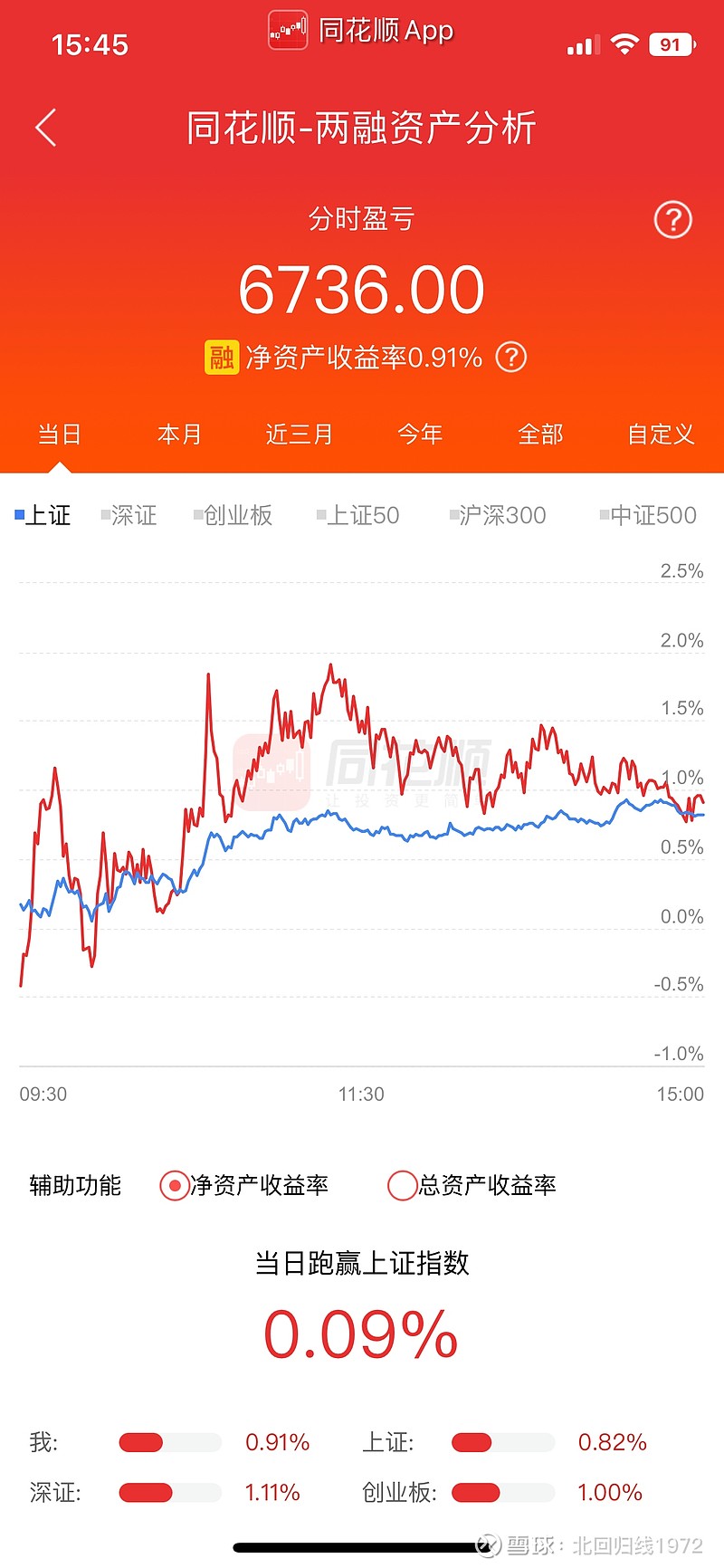
Task: Compare against 深证 index
Action: [x=129, y=515]
